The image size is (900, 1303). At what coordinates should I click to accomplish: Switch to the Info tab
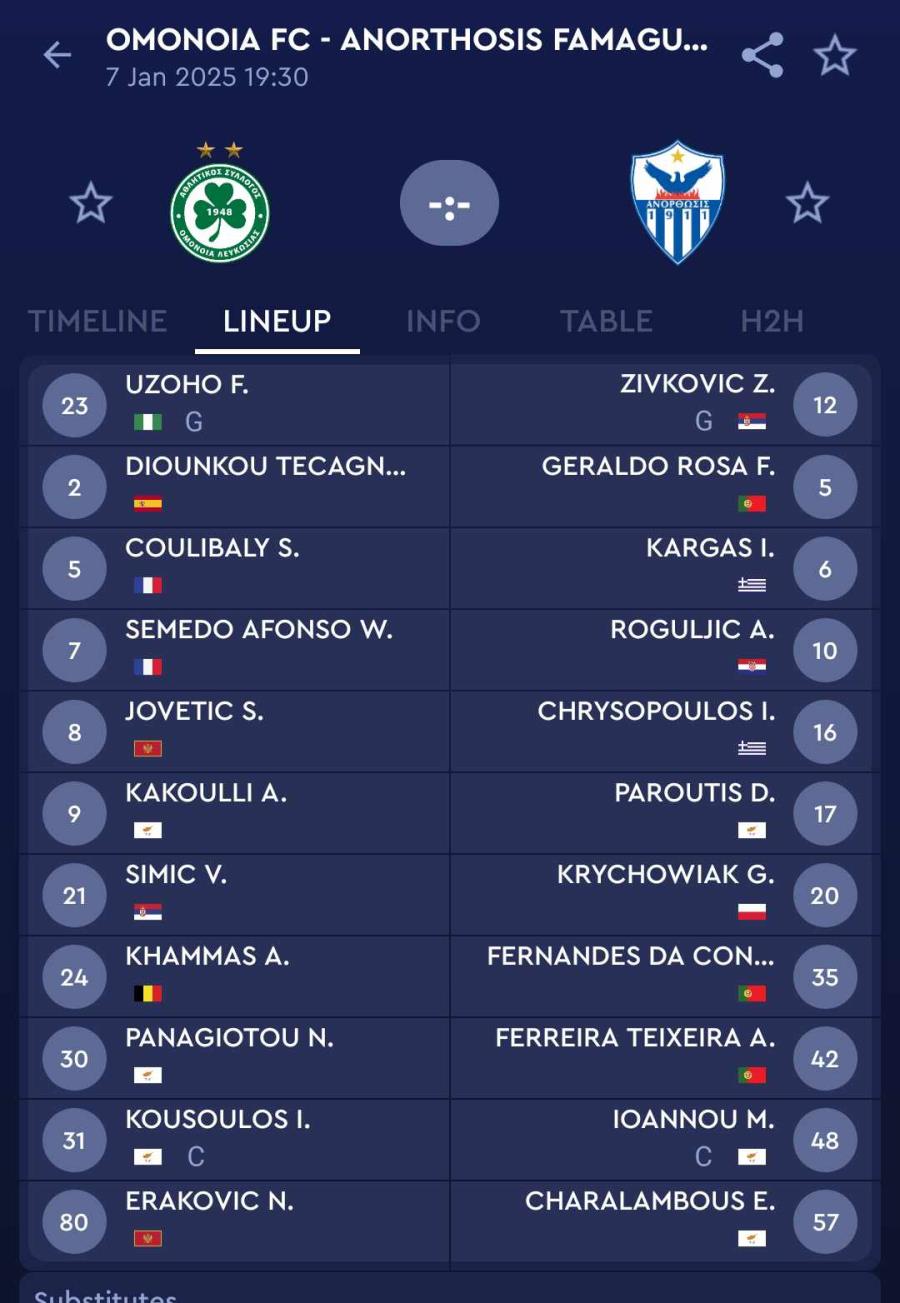tap(443, 321)
